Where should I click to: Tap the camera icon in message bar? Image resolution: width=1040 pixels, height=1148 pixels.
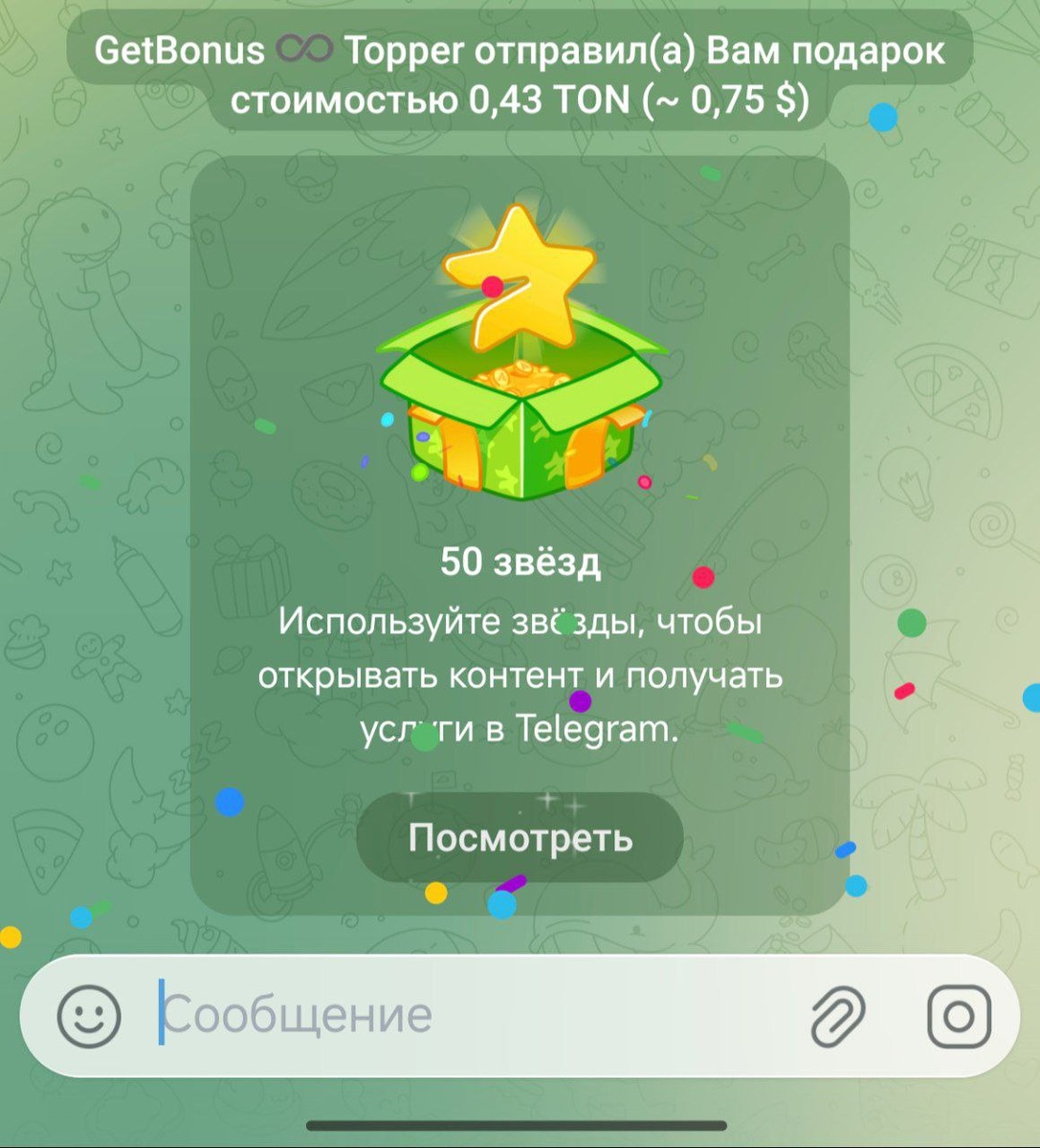coord(959,1016)
